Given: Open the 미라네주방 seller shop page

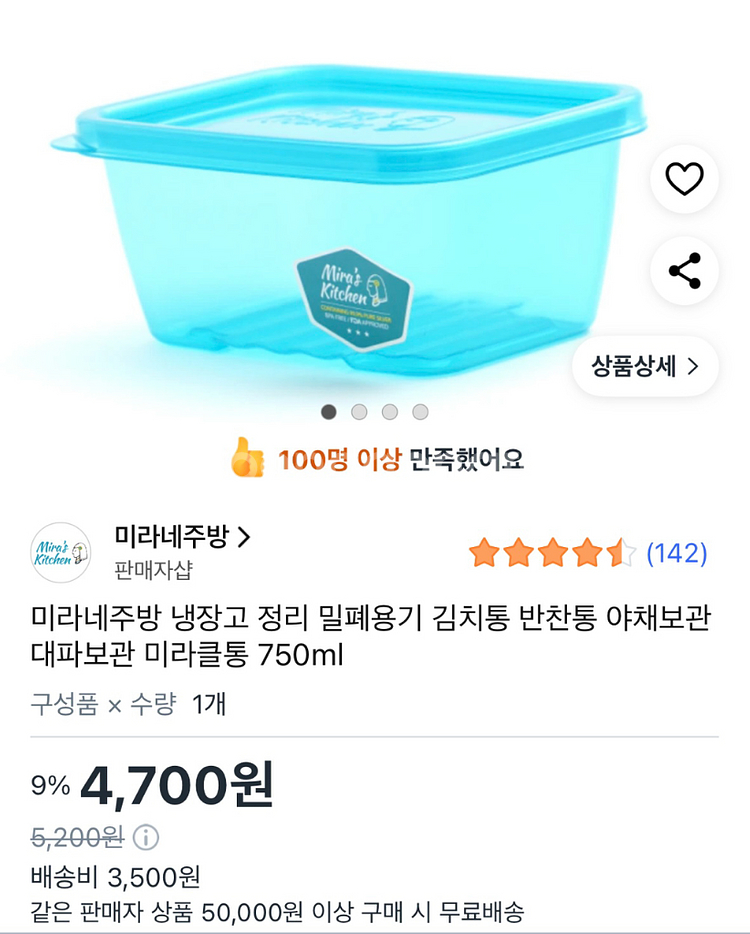Looking at the screenshot, I should [181, 538].
